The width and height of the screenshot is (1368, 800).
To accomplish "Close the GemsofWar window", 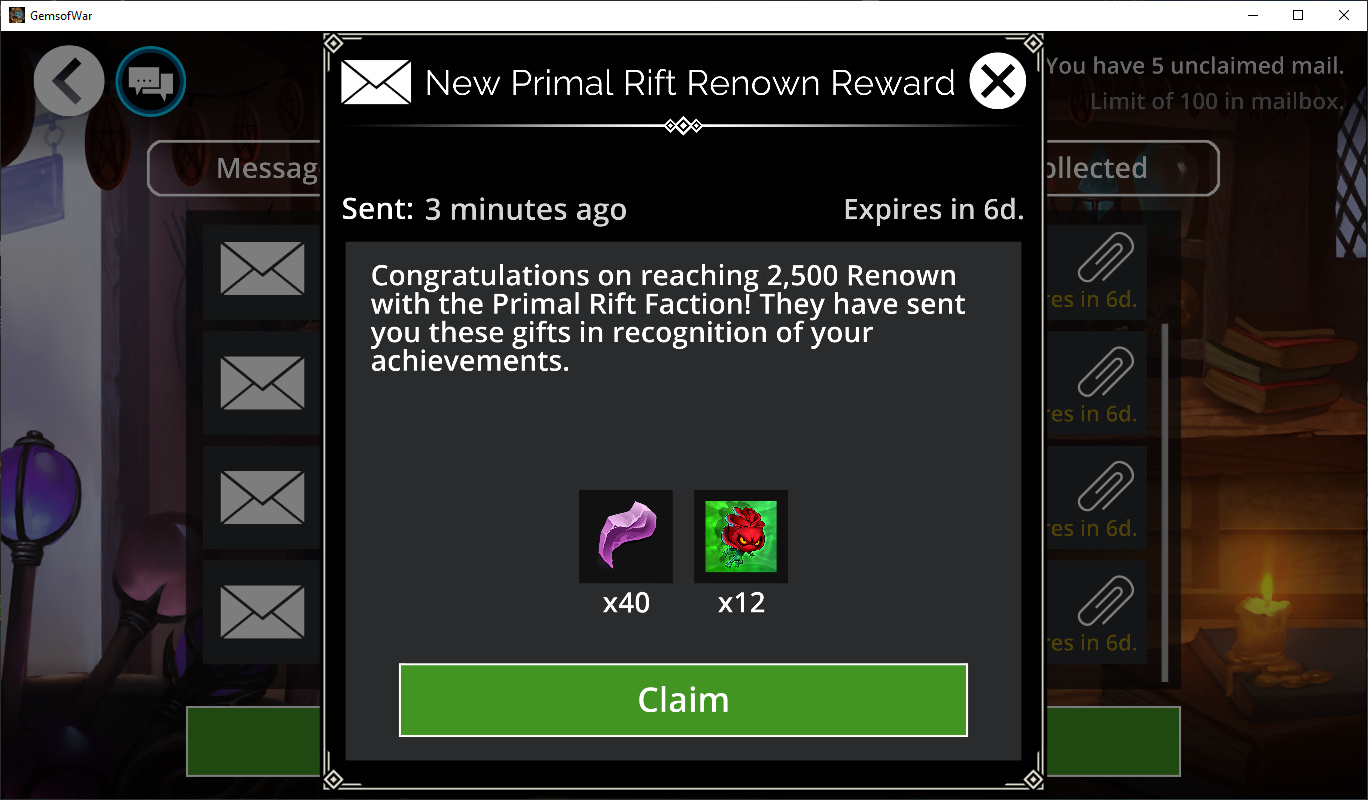I will pos(1344,15).
